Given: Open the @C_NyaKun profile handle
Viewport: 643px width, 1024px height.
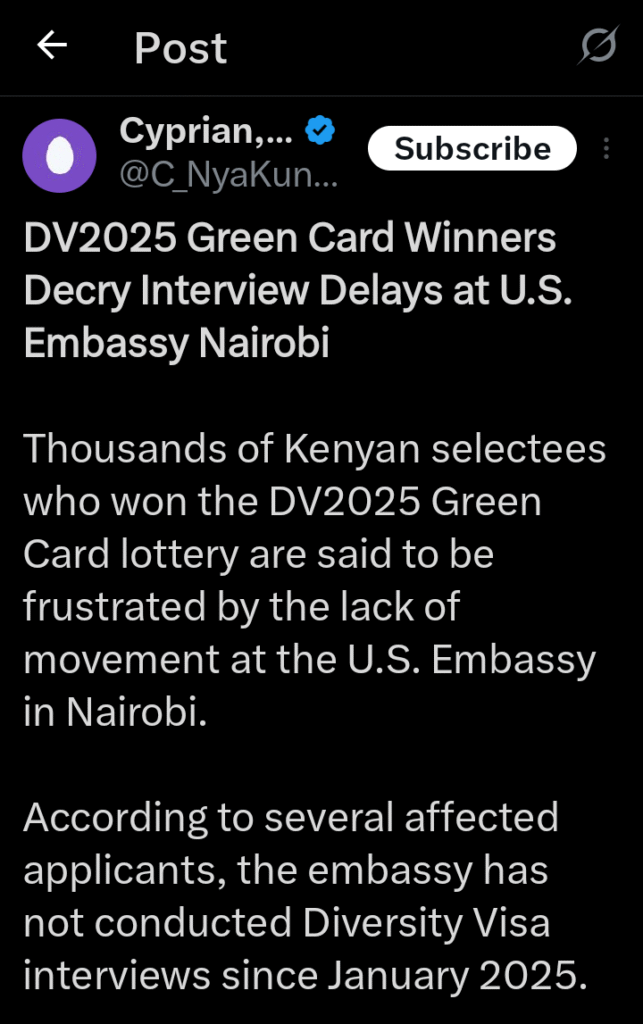Looking at the screenshot, I should click(229, 177).
